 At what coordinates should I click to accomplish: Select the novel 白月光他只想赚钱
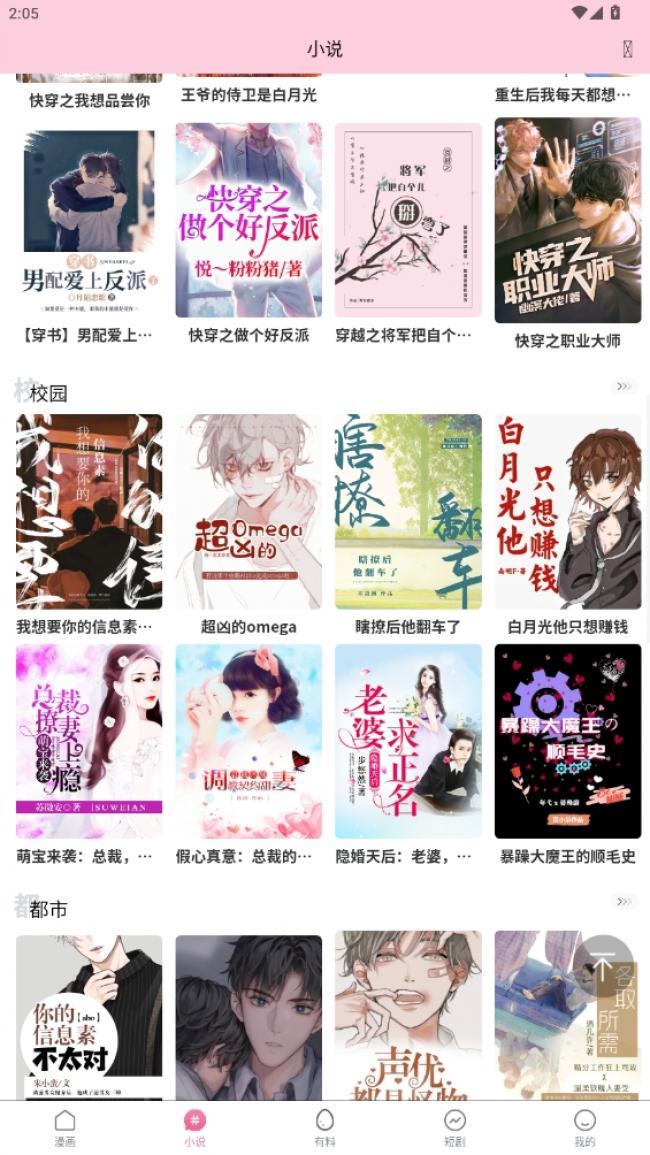(567, 512)
